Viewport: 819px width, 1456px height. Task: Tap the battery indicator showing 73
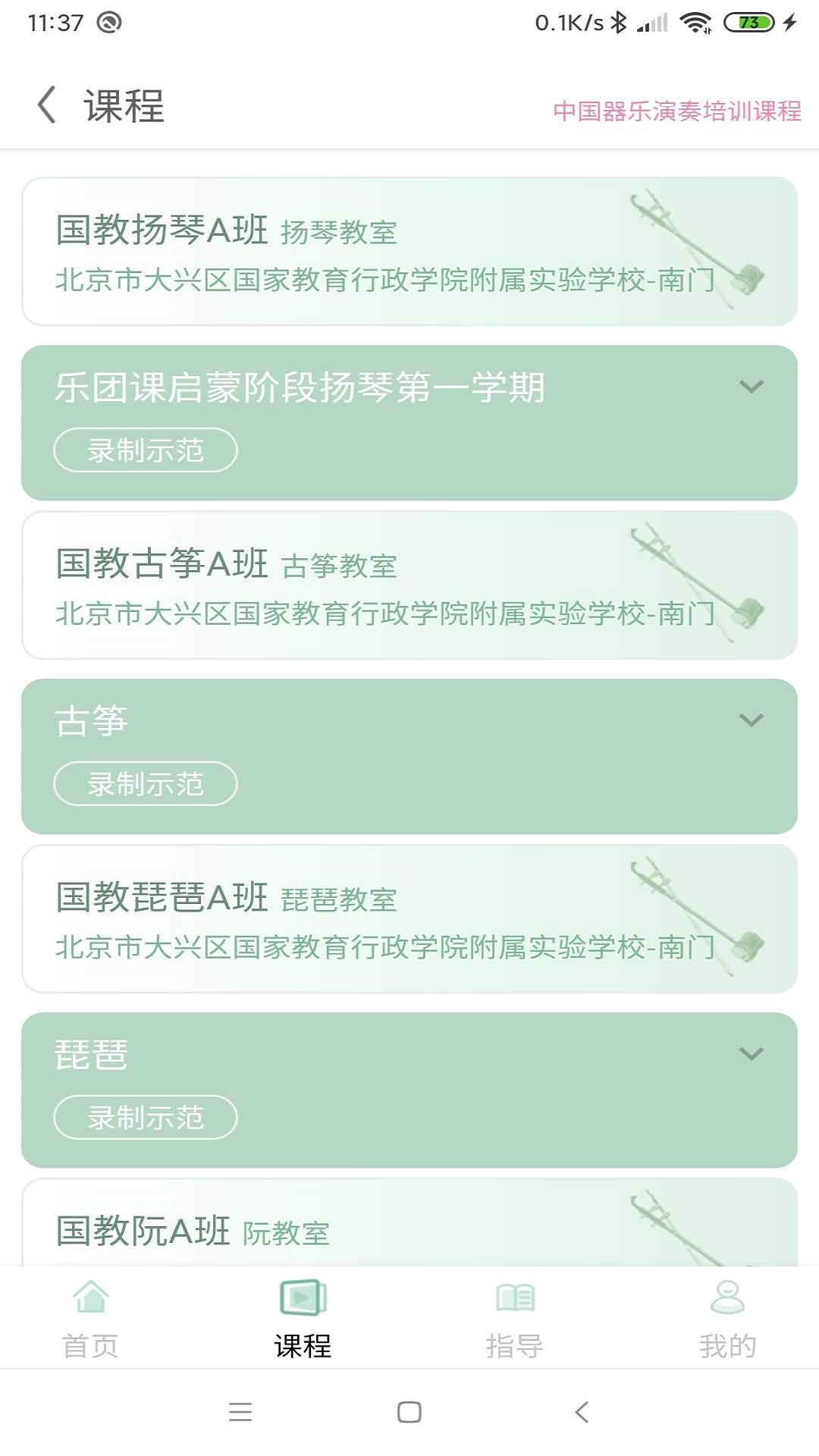[748, 23]
